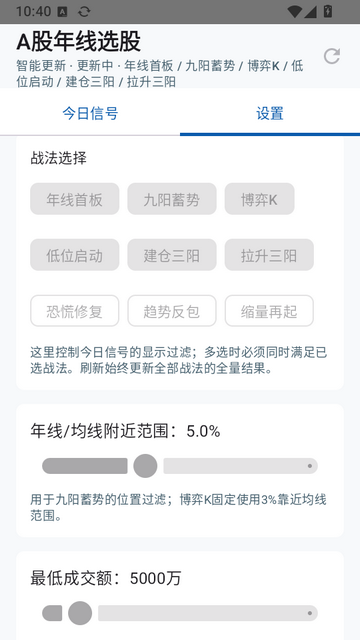Image resolution: width=360 pixels, height=640 pixels.
Task: Toggle the 博弈K strategy chip
Action: tap(260, 199)
